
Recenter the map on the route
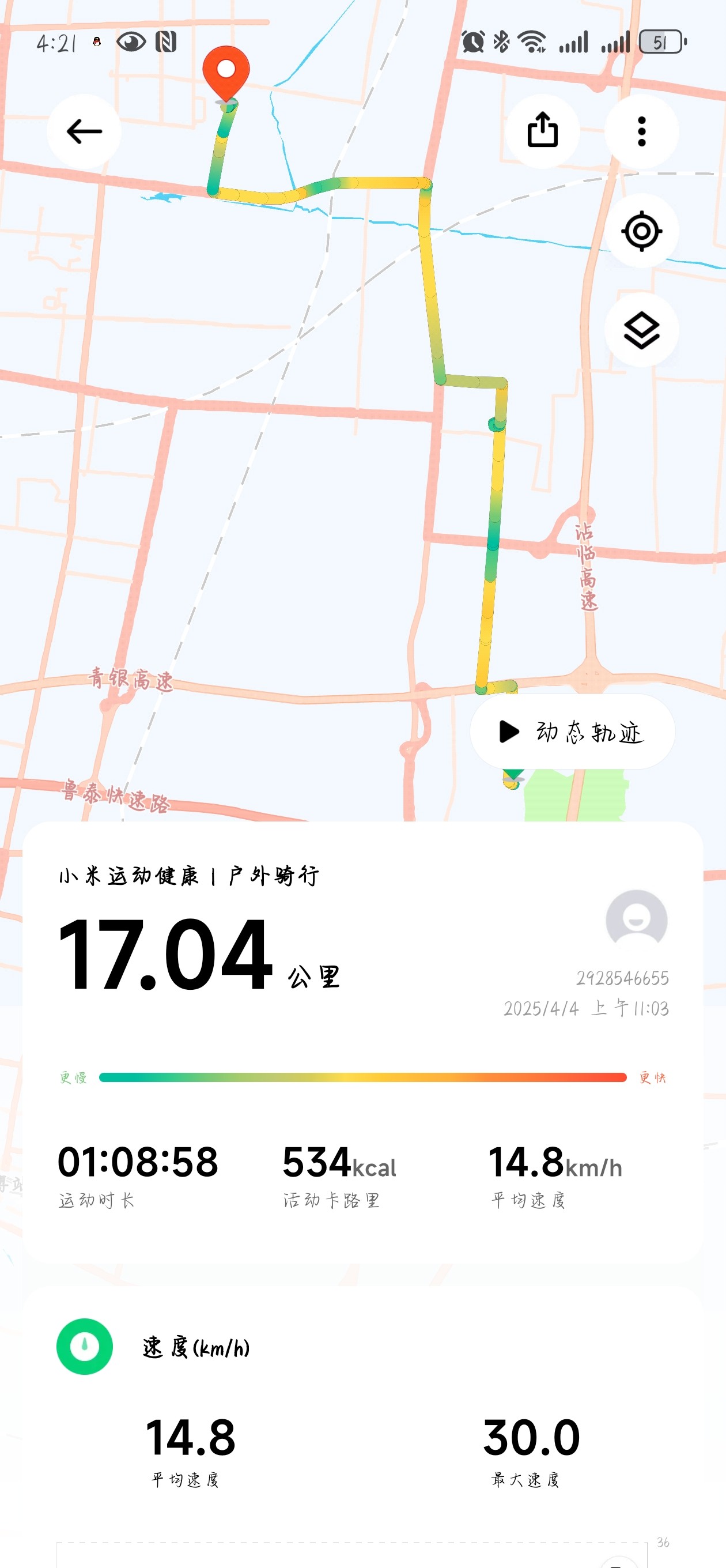[x=641, y=231]
